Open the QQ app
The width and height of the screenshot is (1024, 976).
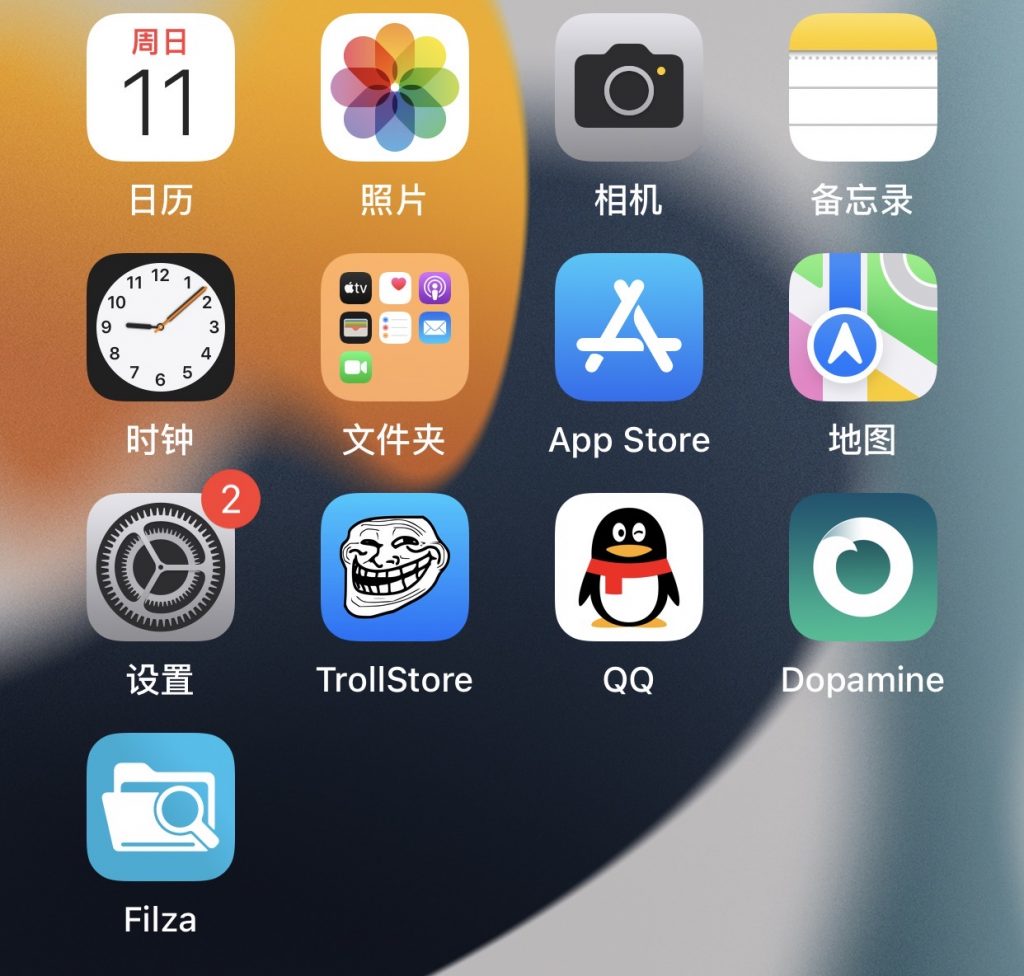pos(628,567)
